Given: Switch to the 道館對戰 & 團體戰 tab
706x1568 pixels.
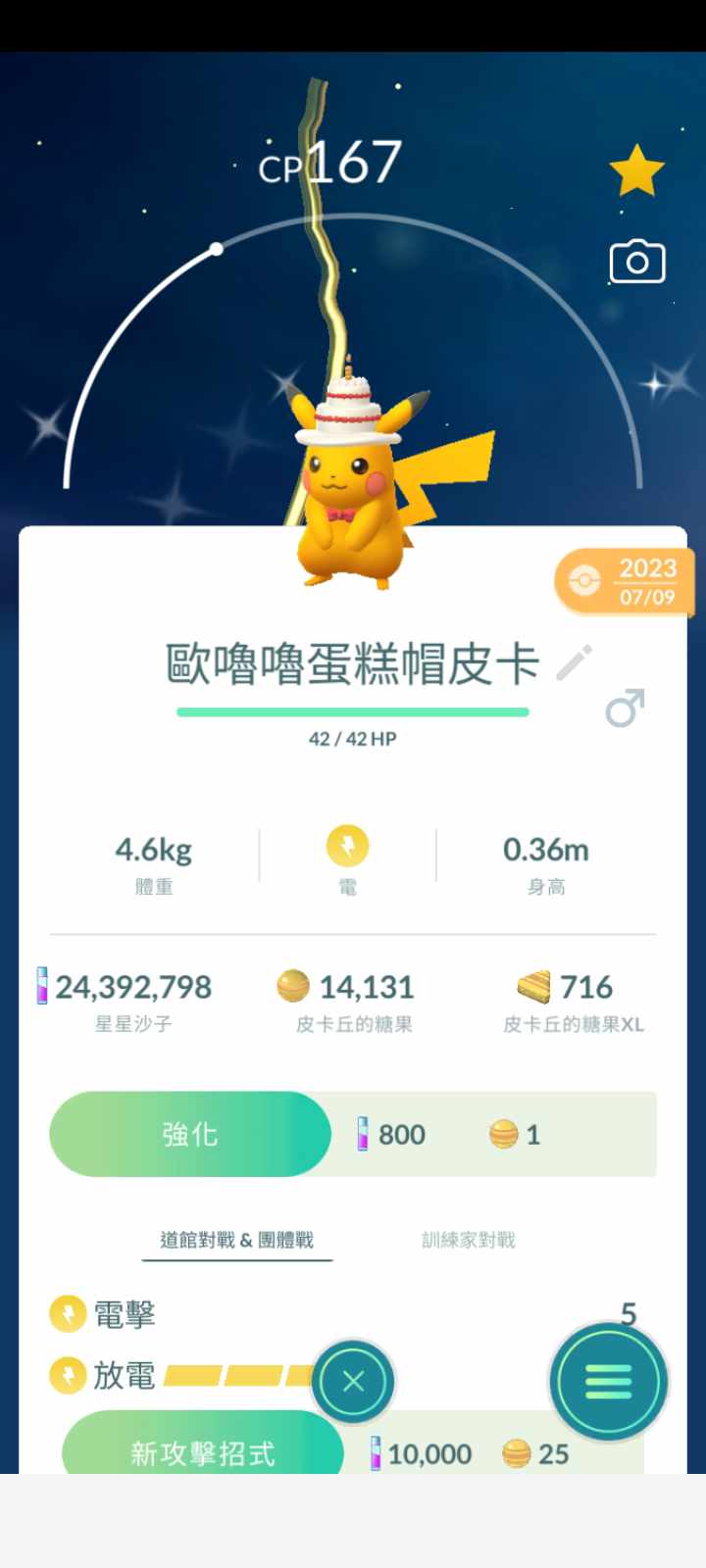Looking at the screenshot, I should (x=236, y=1240).
